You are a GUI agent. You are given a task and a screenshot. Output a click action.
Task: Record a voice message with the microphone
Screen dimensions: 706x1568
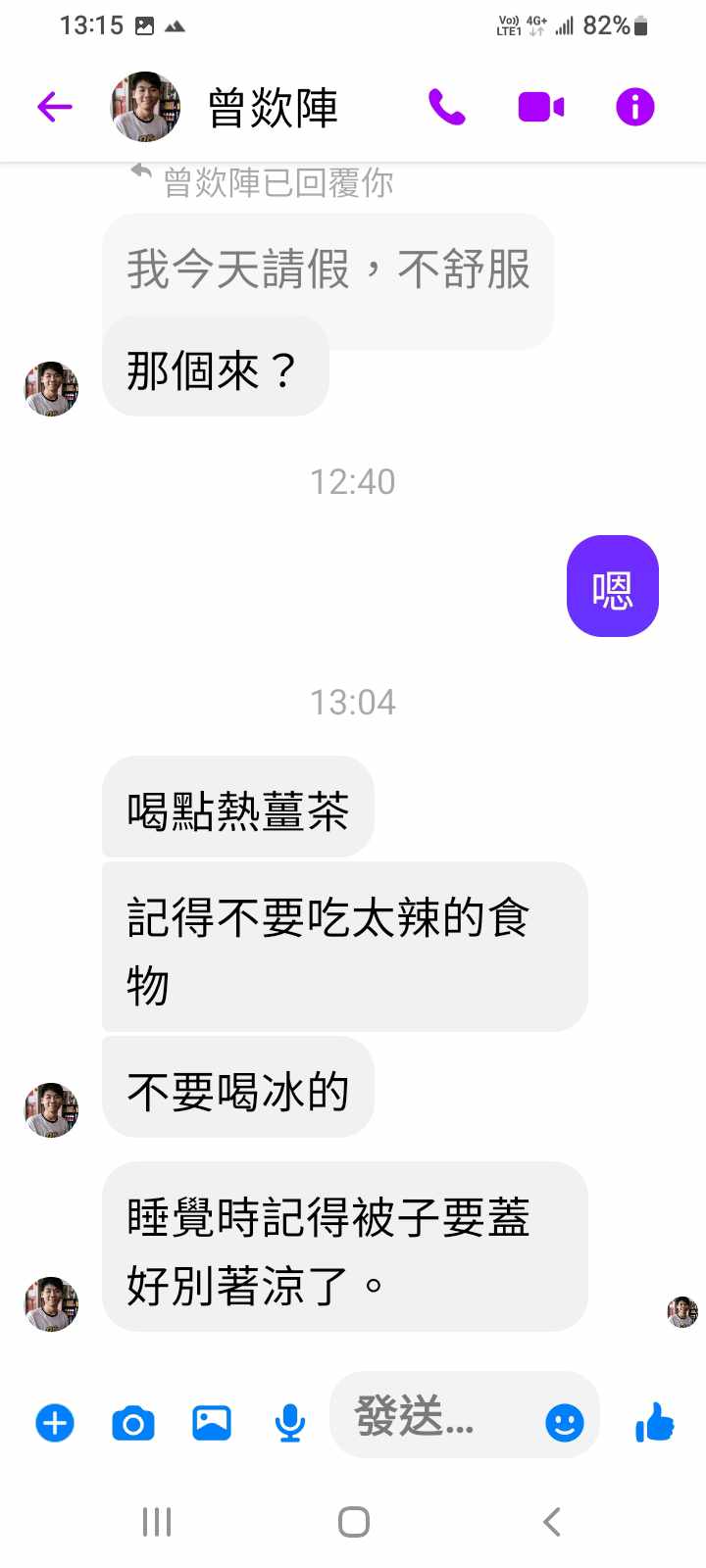290,1422
